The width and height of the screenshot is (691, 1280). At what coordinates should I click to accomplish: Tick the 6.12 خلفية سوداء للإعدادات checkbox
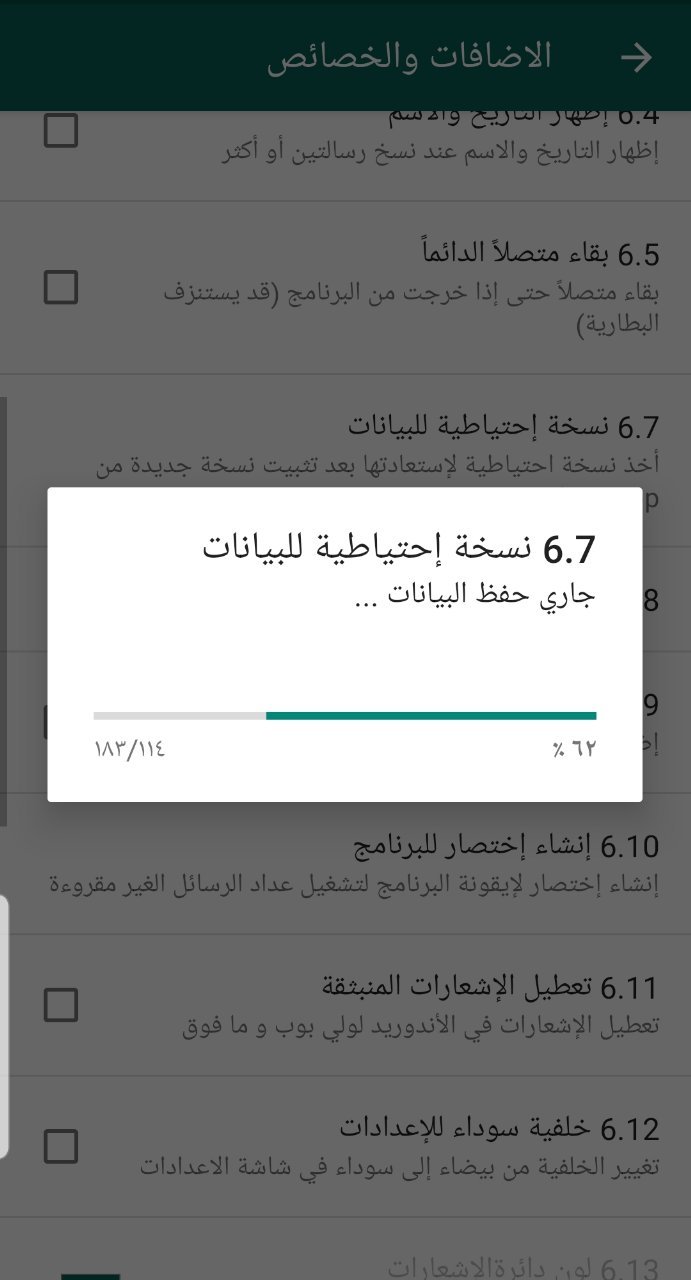tap(61, 1146)
